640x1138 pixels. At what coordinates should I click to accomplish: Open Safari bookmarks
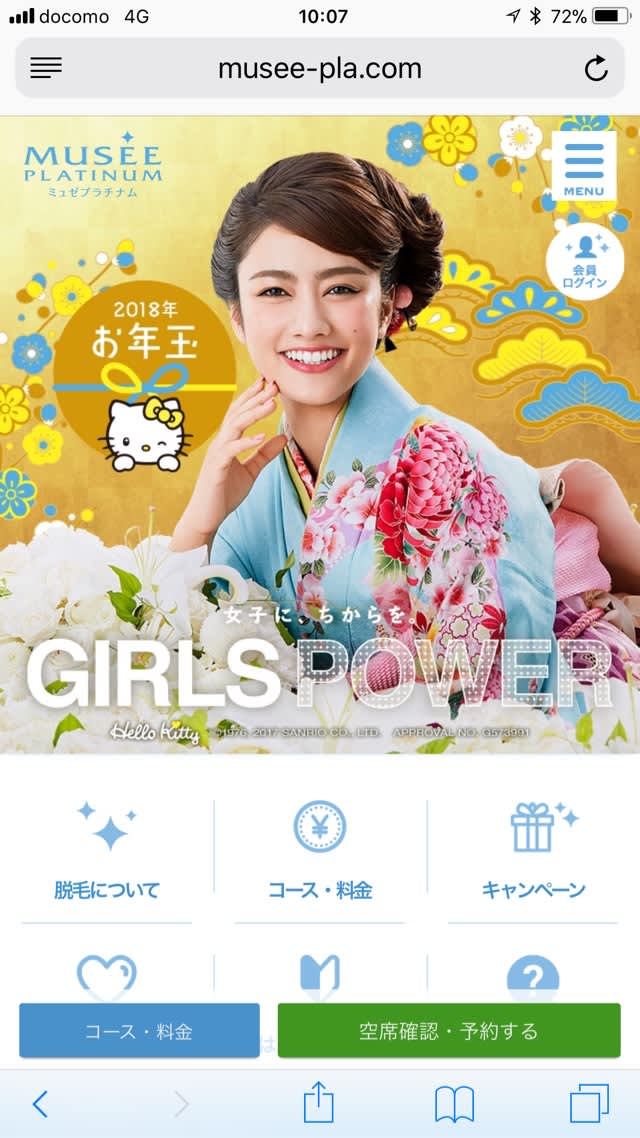[454, 1104]
